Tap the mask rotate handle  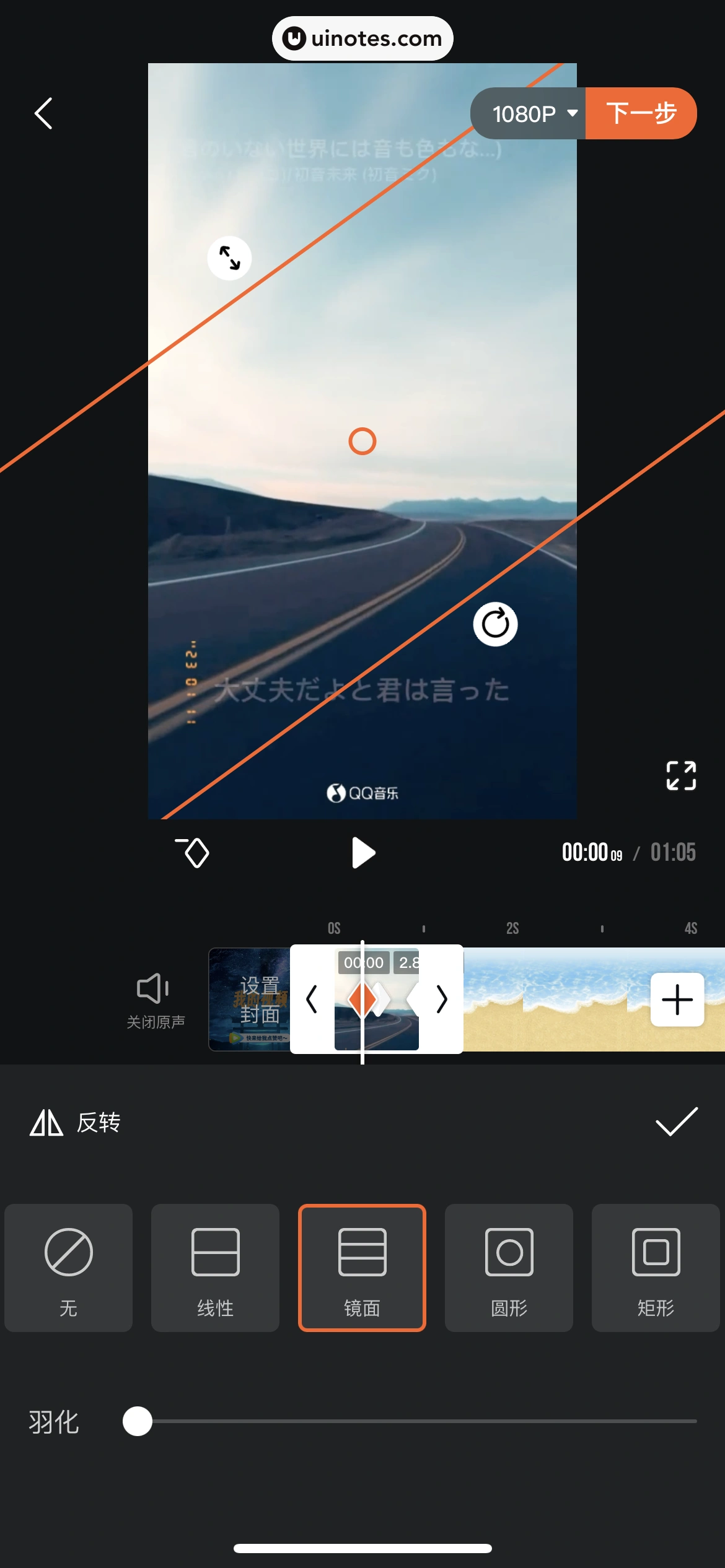(495, 624)
